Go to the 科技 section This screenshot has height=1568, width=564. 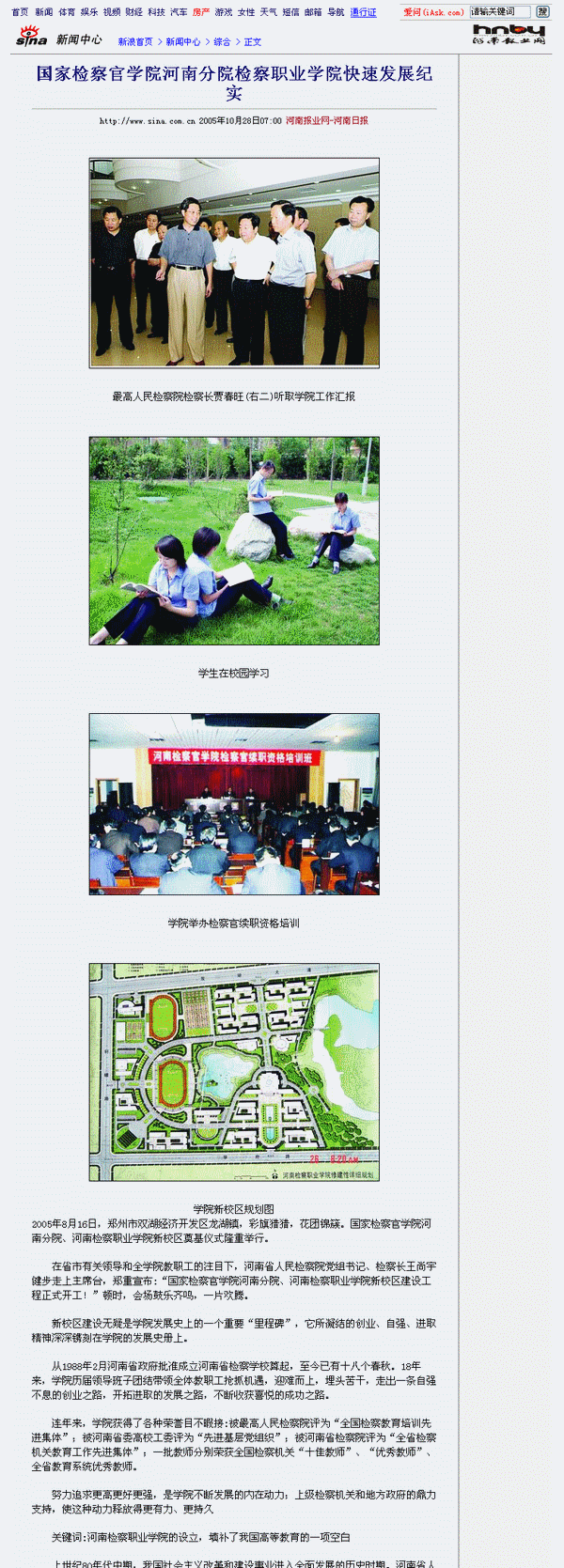coord(156,12)
